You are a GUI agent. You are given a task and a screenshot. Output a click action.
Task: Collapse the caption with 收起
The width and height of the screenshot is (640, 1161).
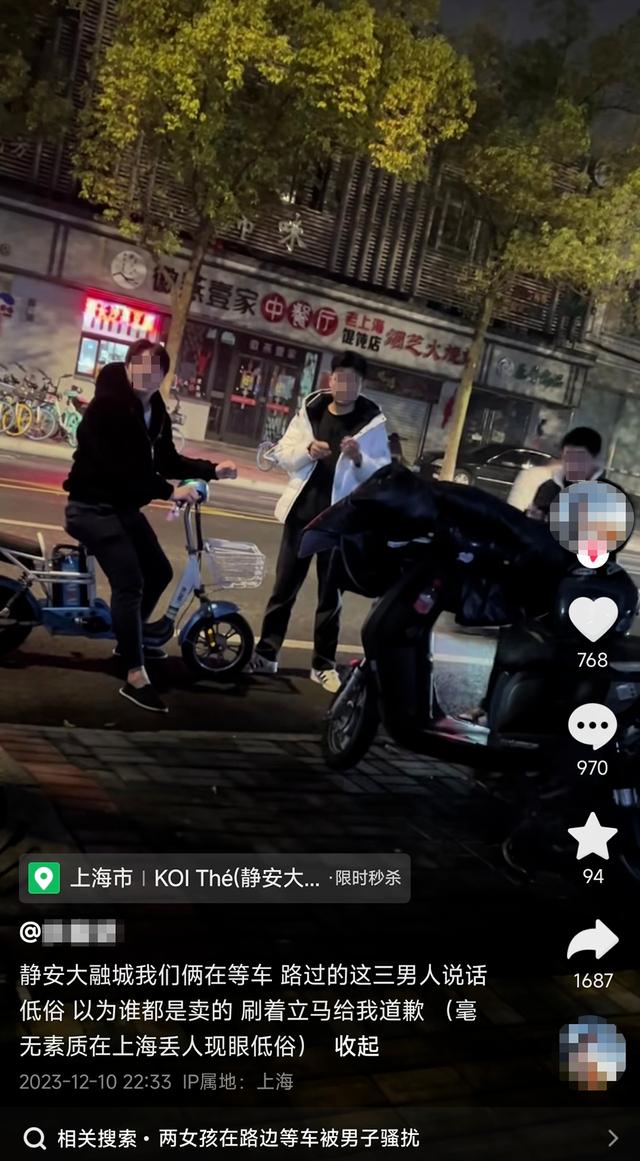(356, 1045)
